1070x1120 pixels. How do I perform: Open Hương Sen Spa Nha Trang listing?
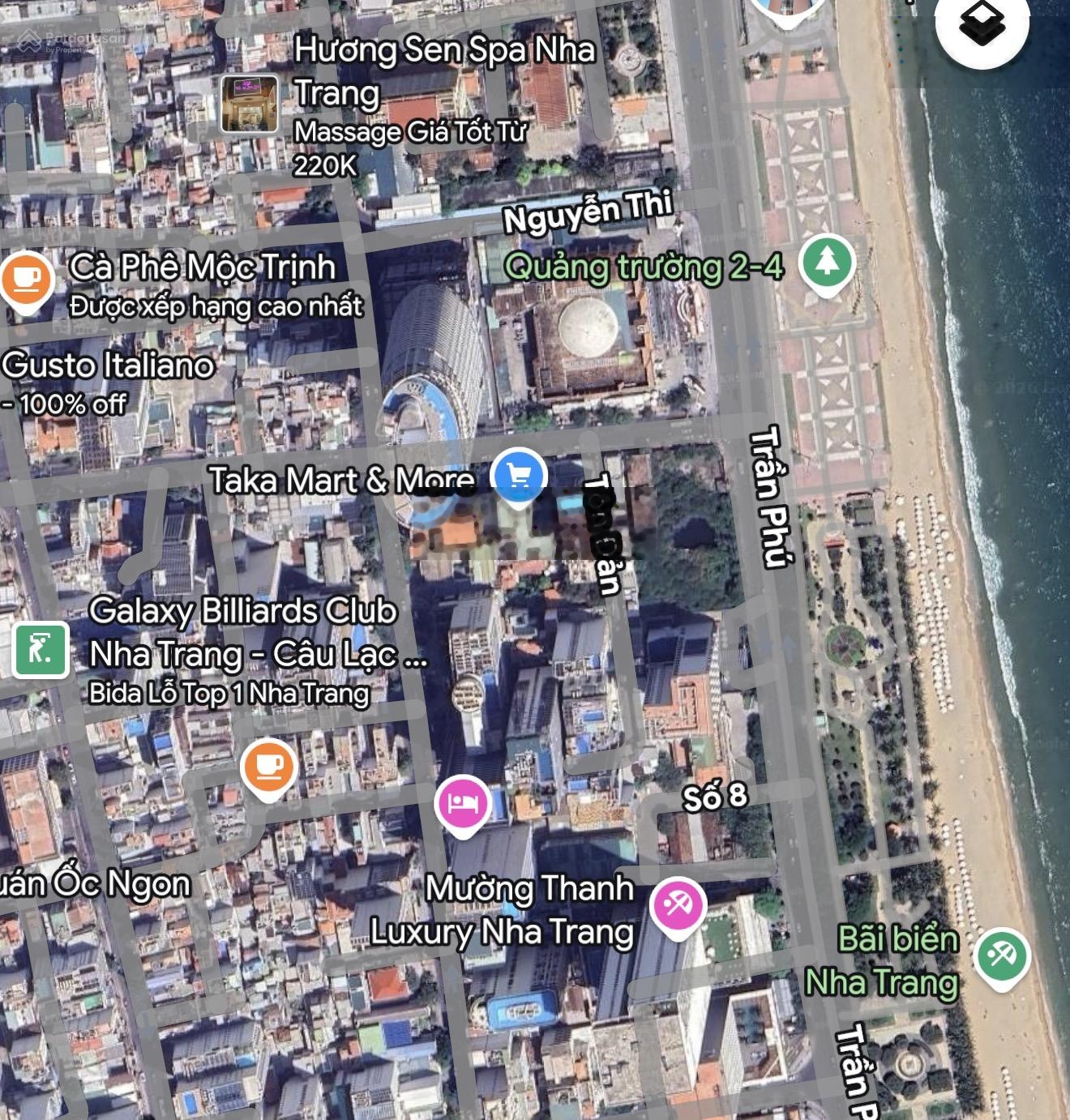(x=250, y=103)
